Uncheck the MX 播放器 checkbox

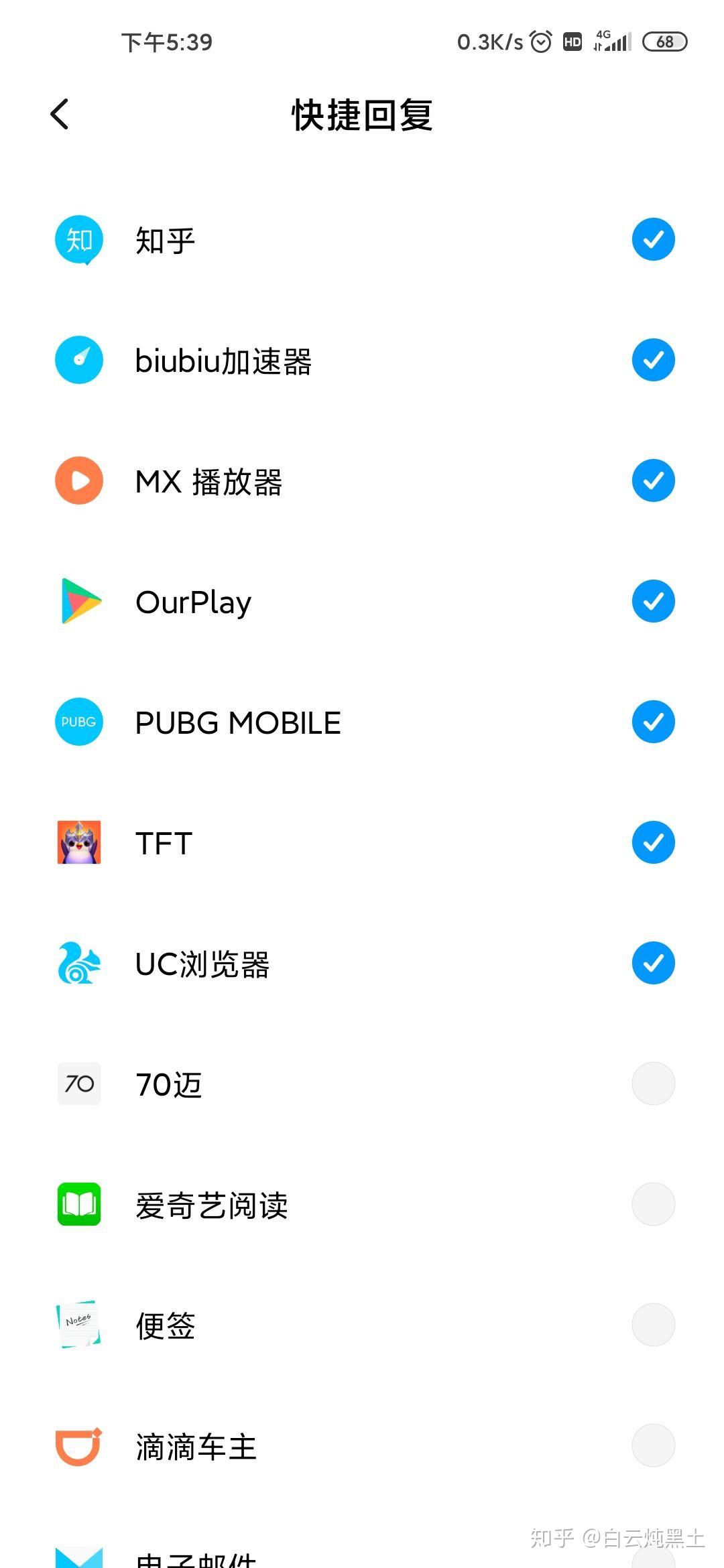(653, 480)
